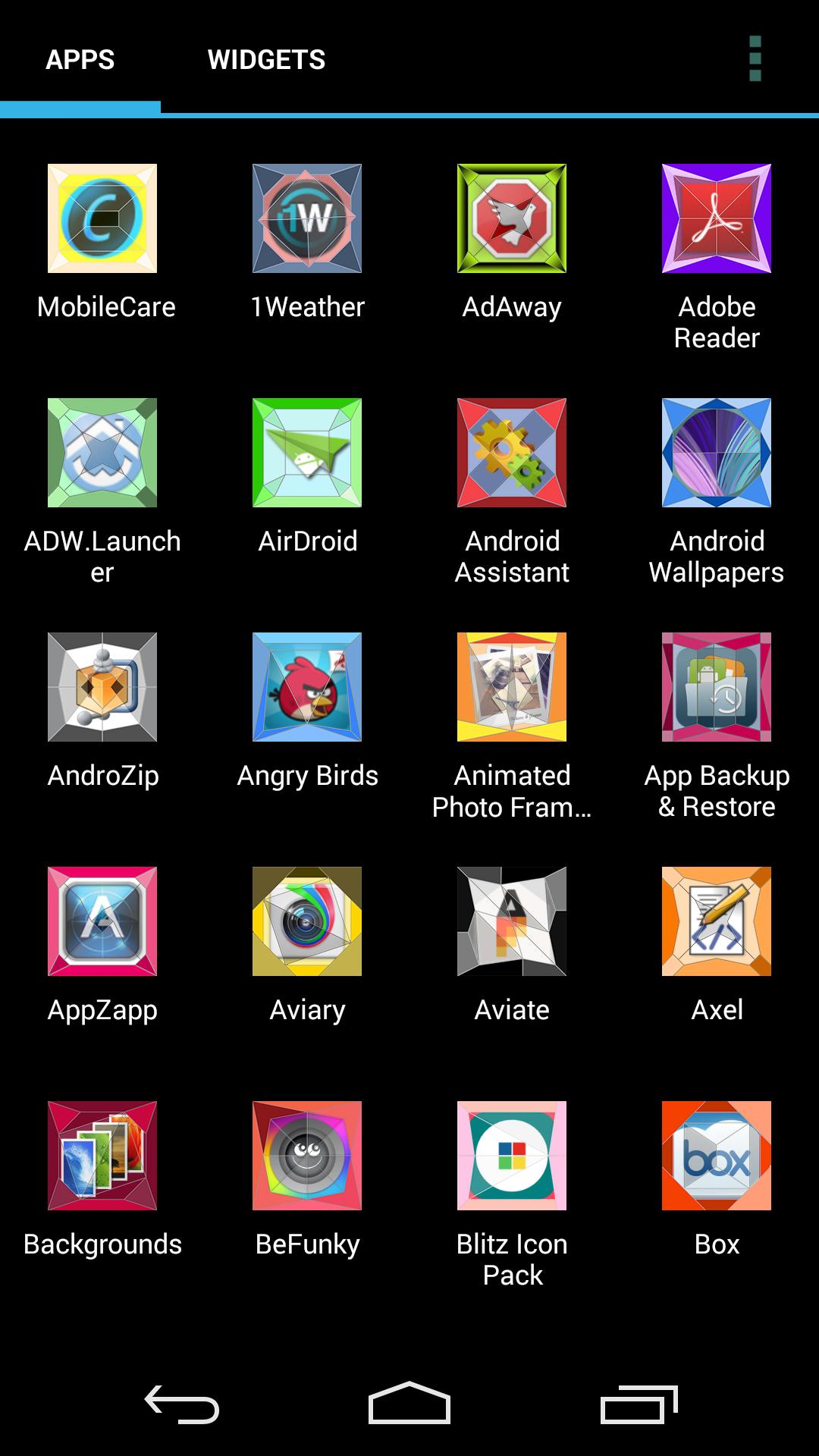Image resolution: width=819 pixels, height=1456 pixels.
Task: Launch the MobileCare app
Action: pyautogui.click(x=102, y=218)
